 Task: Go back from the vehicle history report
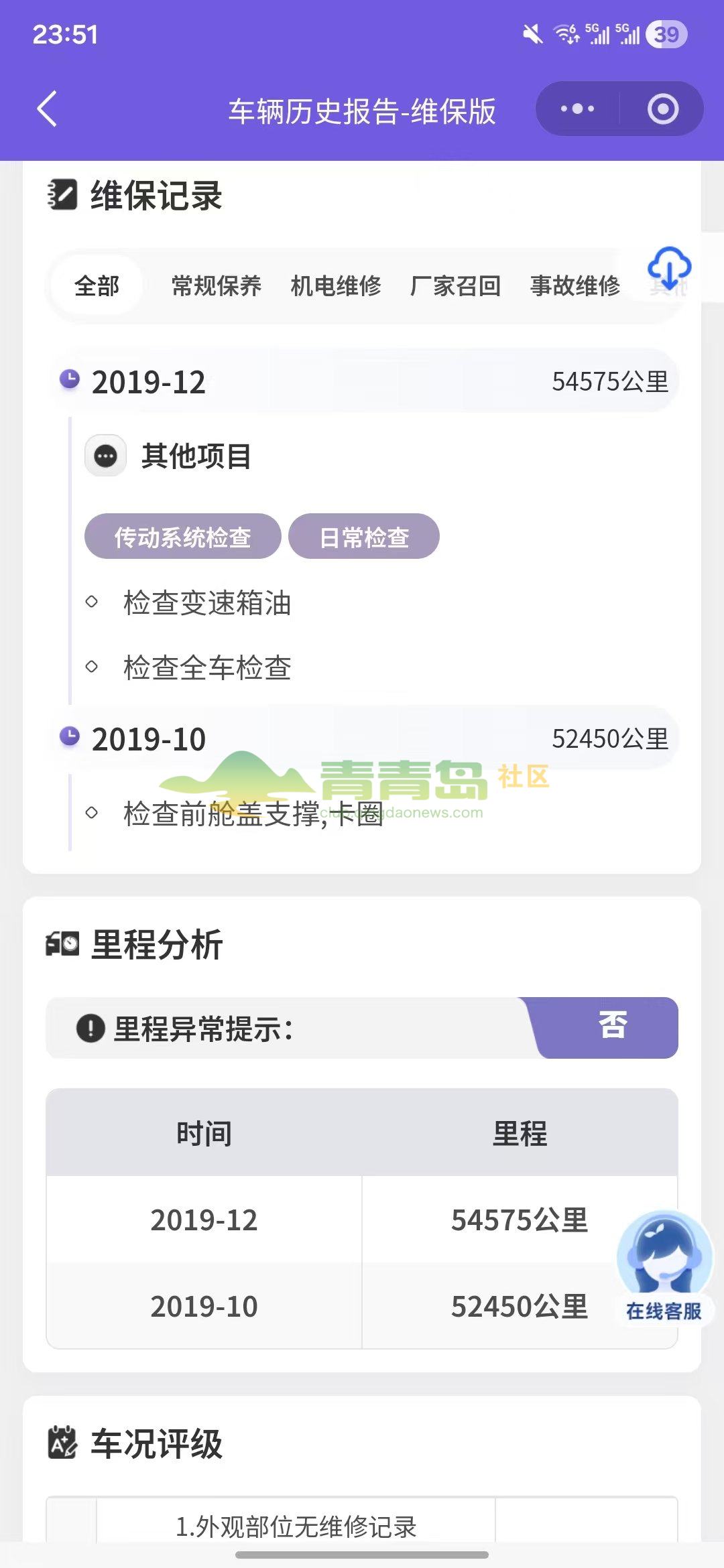click(47, 109)
